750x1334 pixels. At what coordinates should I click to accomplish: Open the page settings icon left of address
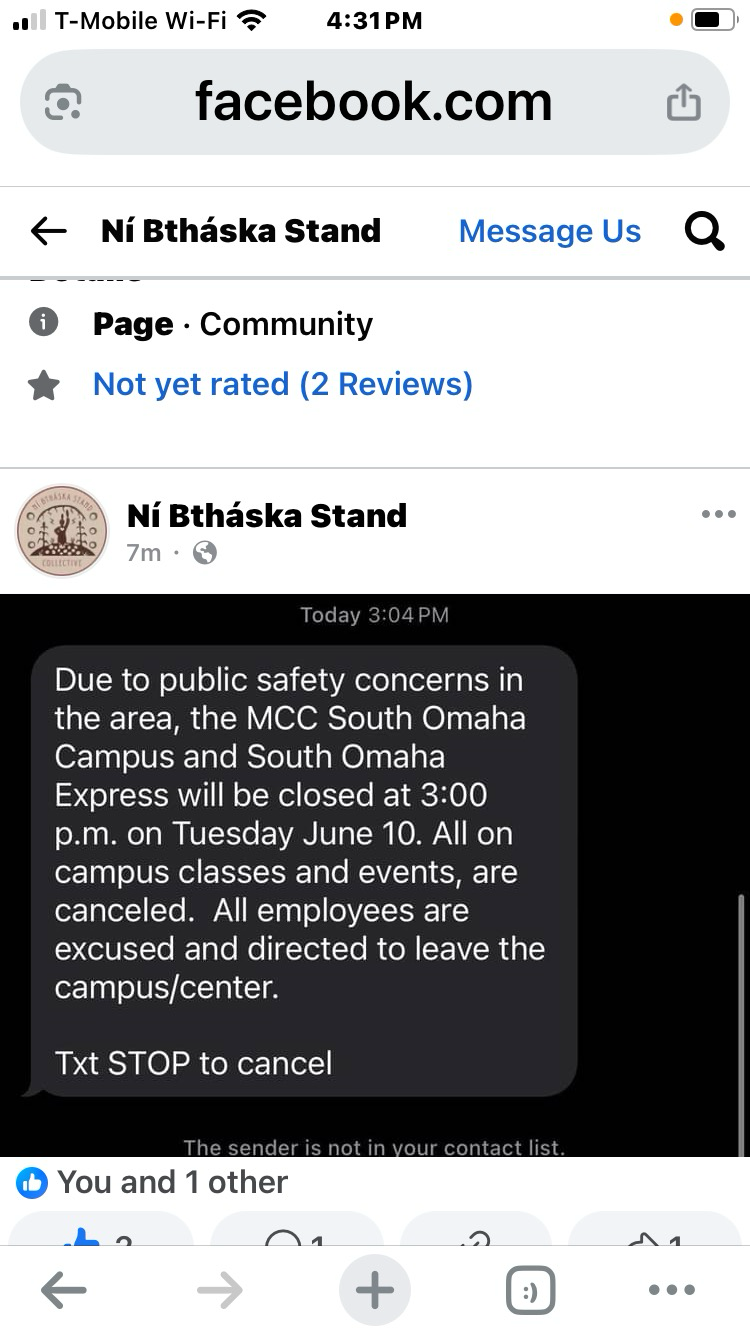click(x=63, y=103)
